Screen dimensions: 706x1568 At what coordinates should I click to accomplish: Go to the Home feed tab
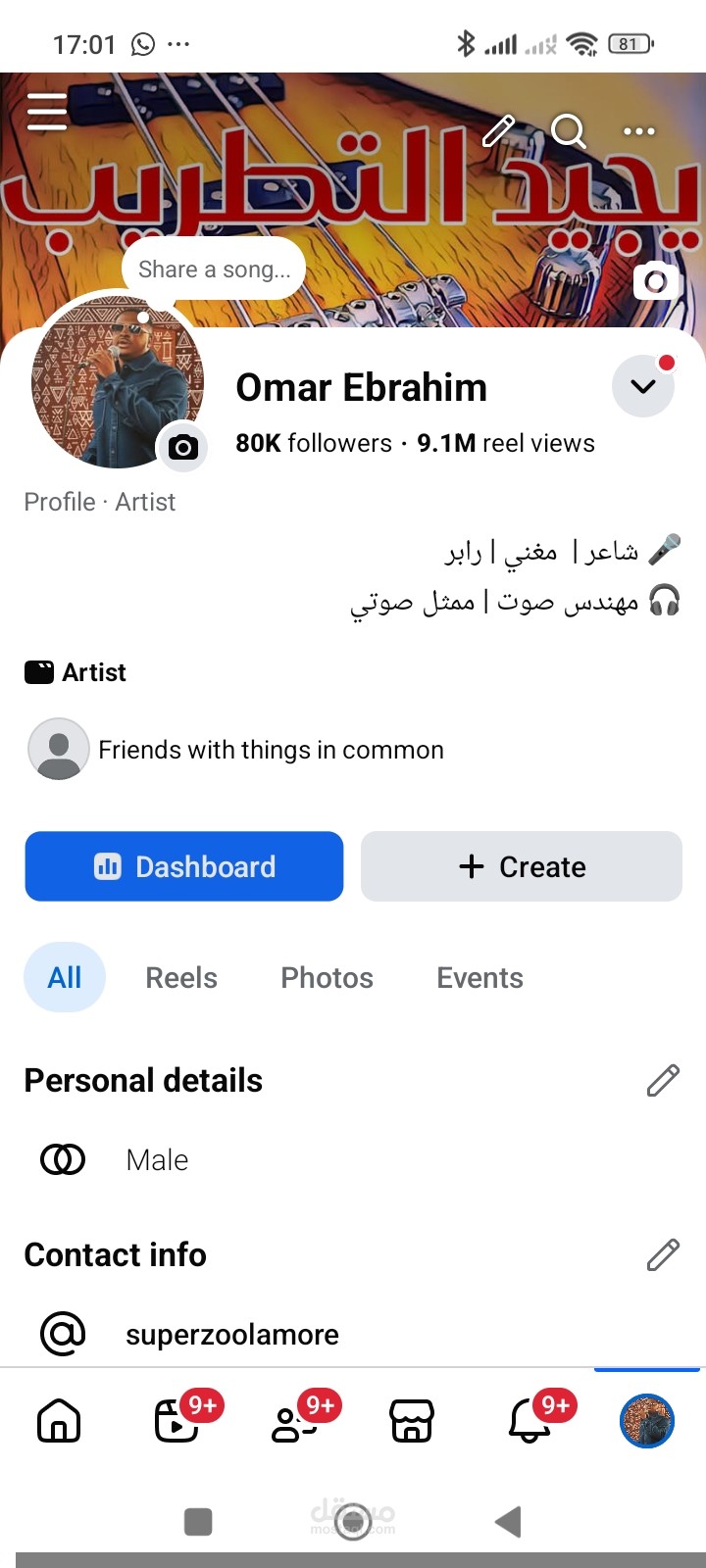(x=59, y=1420)
